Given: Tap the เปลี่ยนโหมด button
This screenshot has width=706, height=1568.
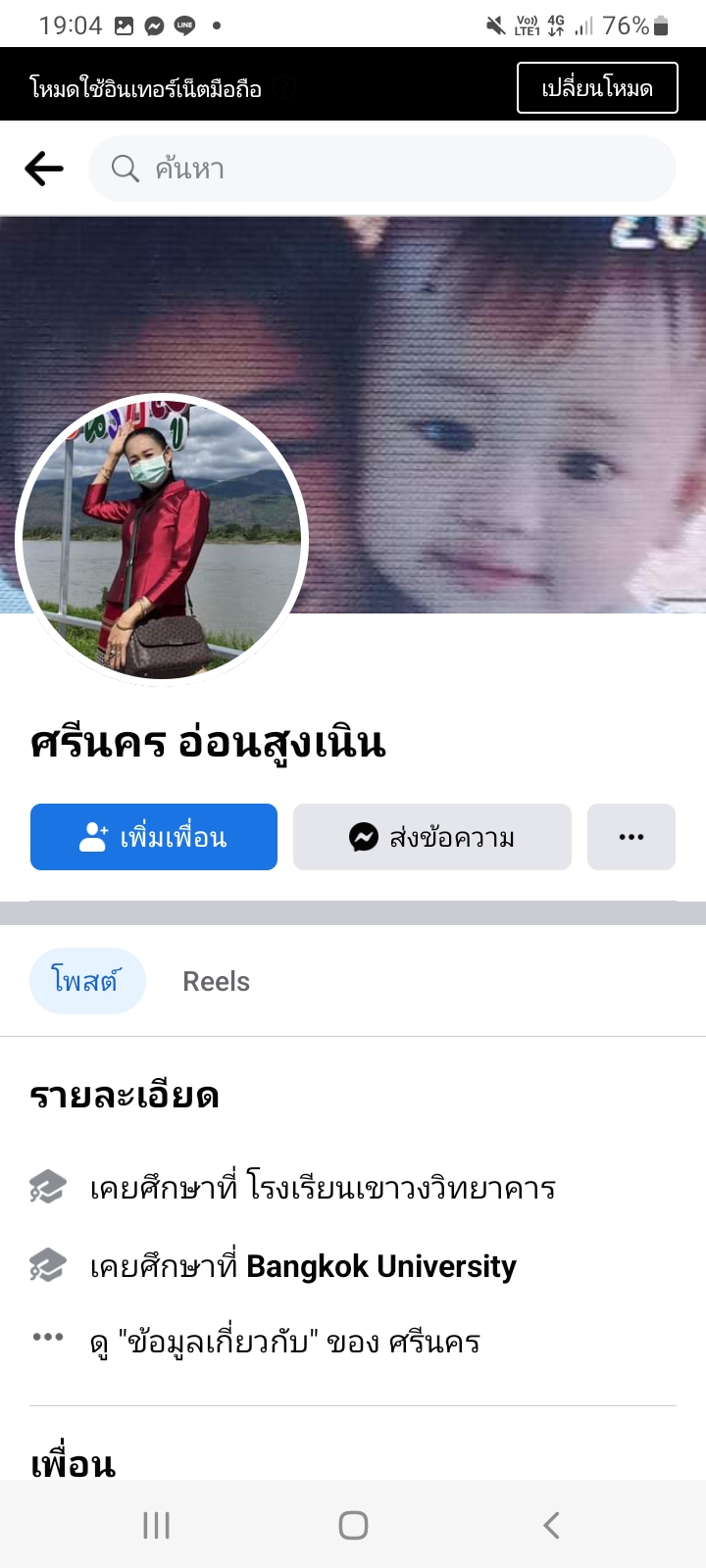Looking at the screenshot, I should tap(597, 88).
